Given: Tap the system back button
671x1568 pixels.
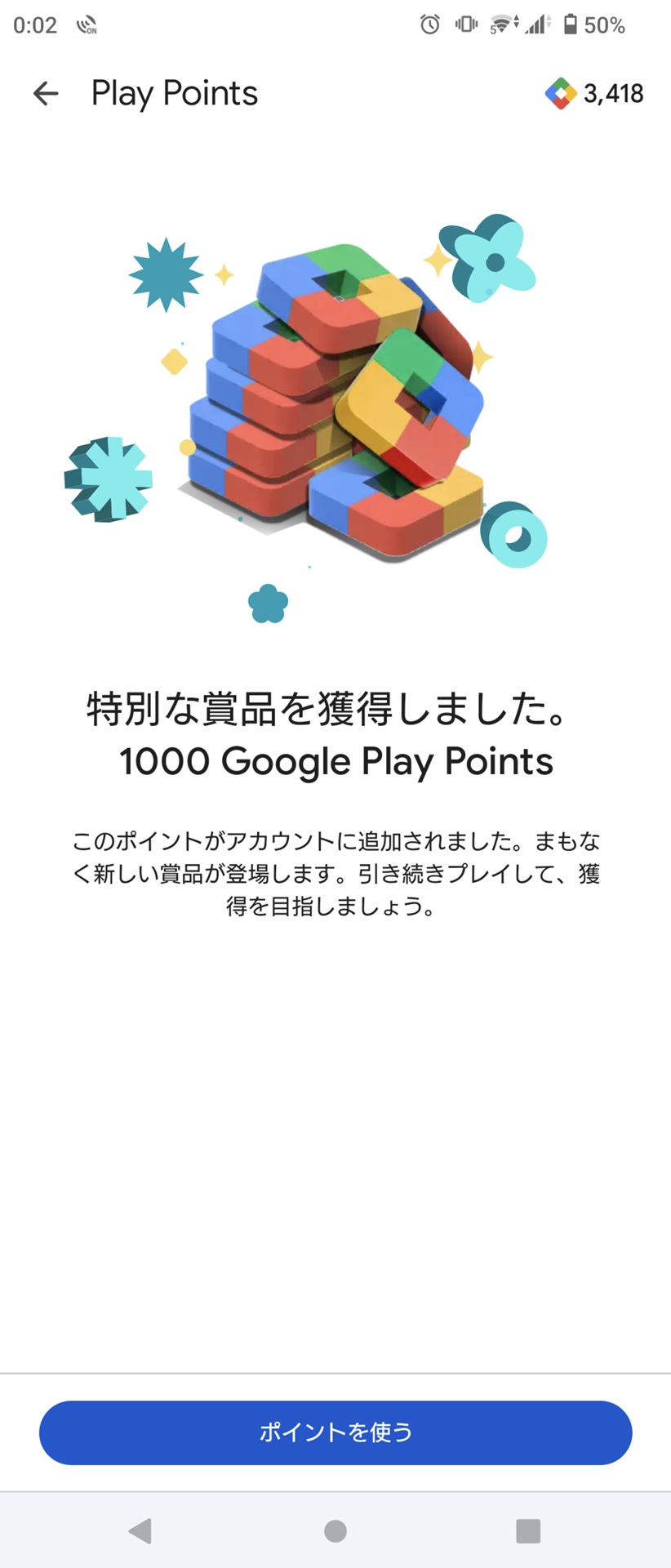Looking at the screenshot, I should [x=140, y=1530].
